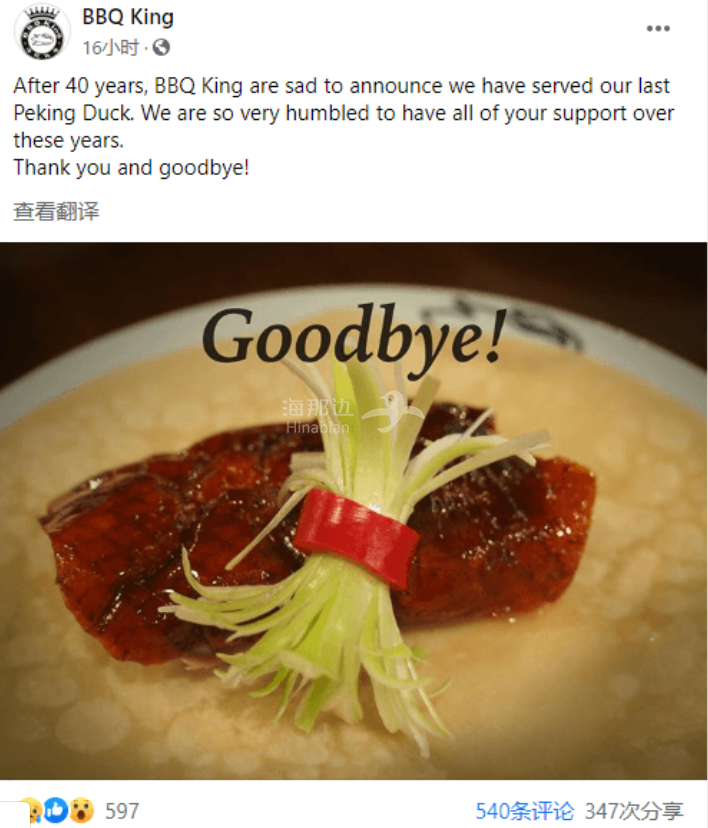Image resolution: width=708 pixels, height=828 pixels.
Task: Open the post's three-dot options menu
Action: [657, 28]
